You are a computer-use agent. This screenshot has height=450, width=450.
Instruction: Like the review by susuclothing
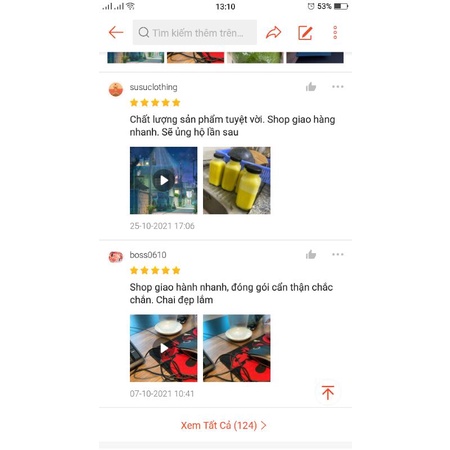pos(311,87)
